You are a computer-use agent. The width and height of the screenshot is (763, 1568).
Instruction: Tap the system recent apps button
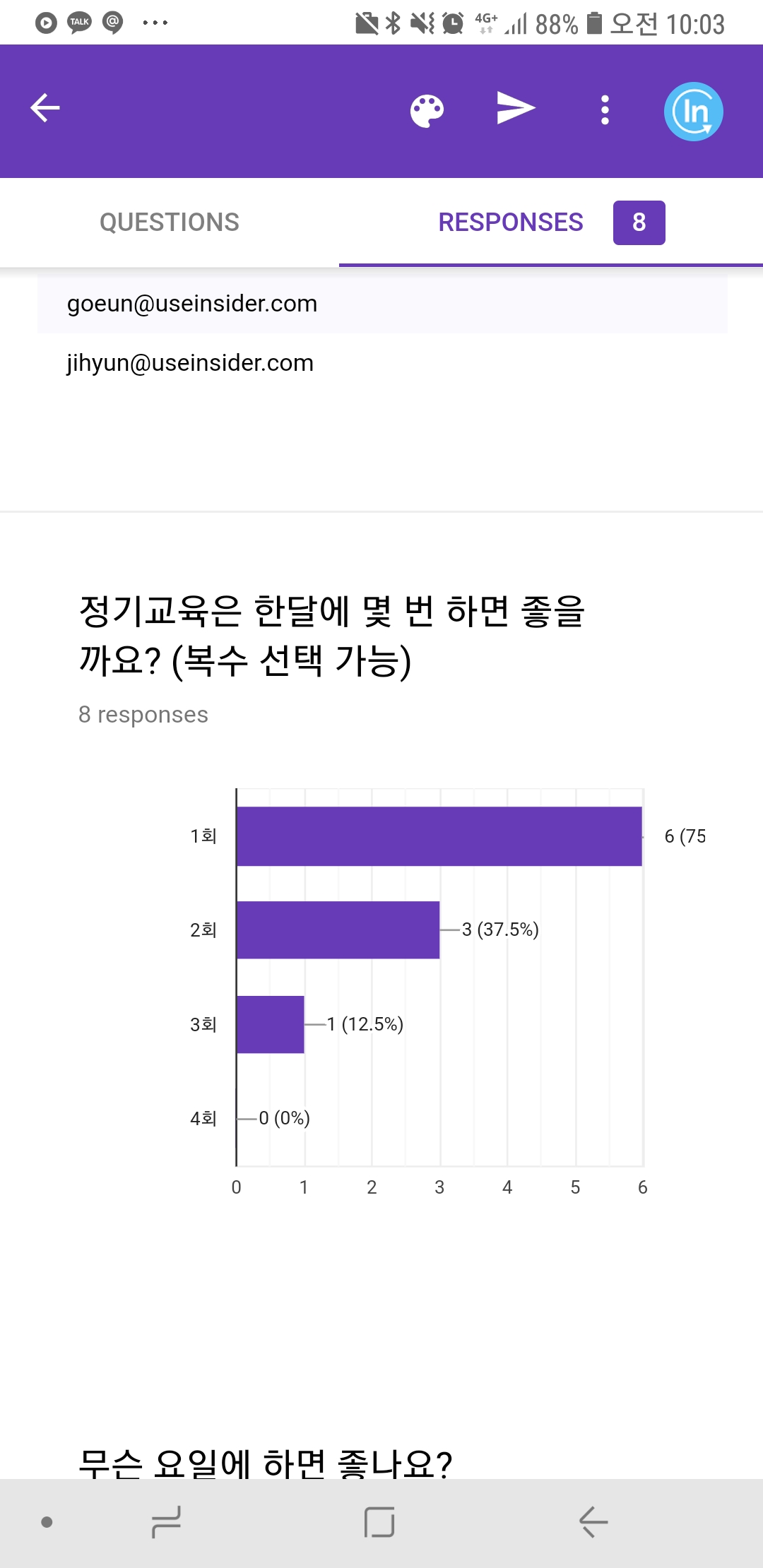click(167, 1521)
